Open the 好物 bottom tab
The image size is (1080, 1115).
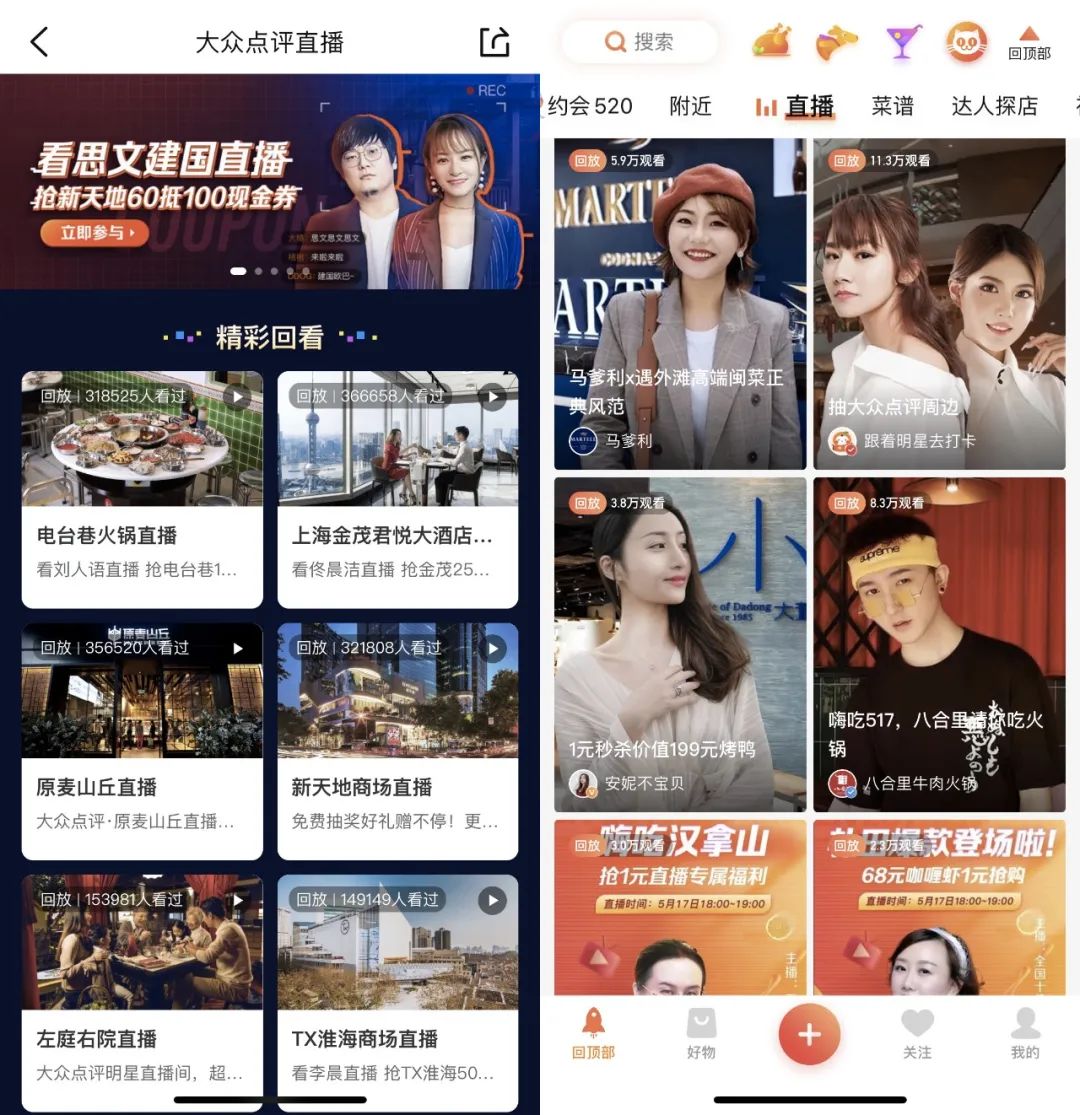tap(701, 1033)
